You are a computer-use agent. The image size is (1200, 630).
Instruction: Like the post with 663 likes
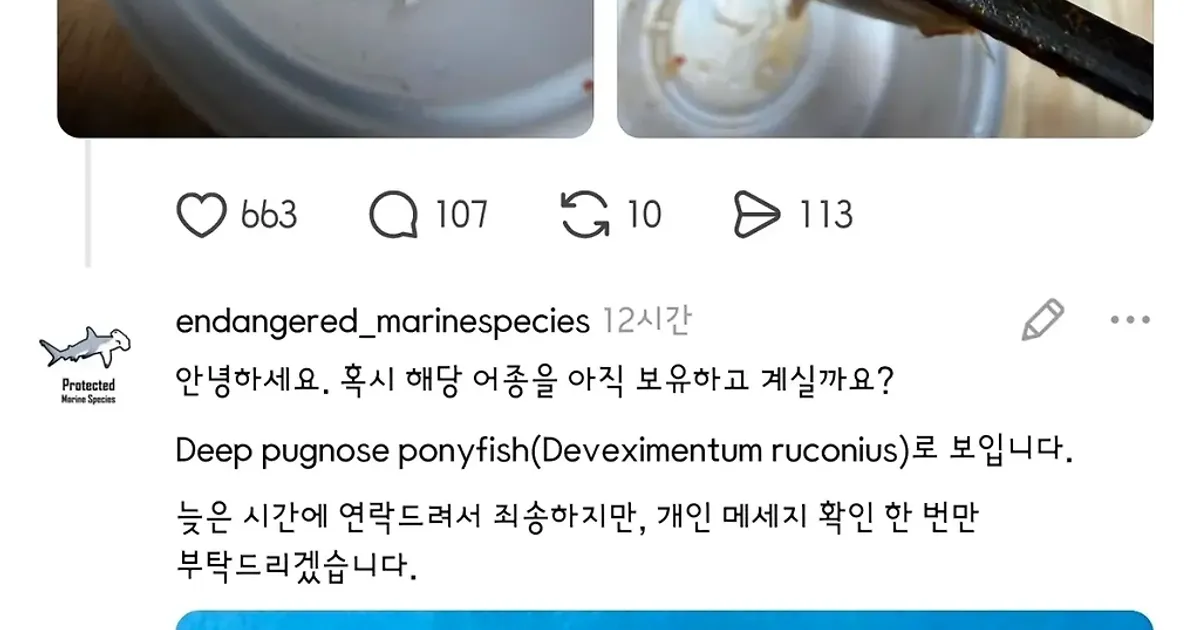pyautogui.click(x=202, y=215)
